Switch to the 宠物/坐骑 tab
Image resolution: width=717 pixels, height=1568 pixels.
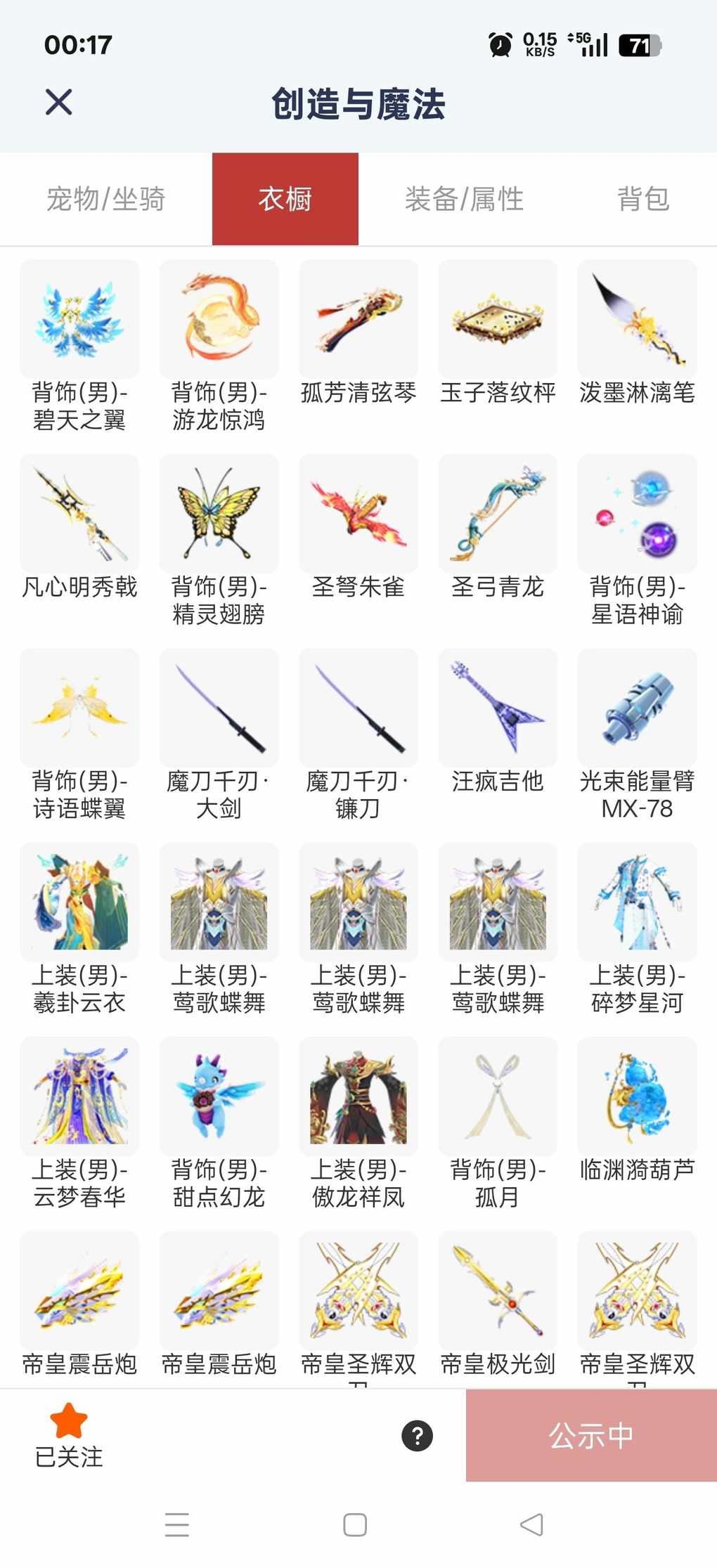coord(106,199)
